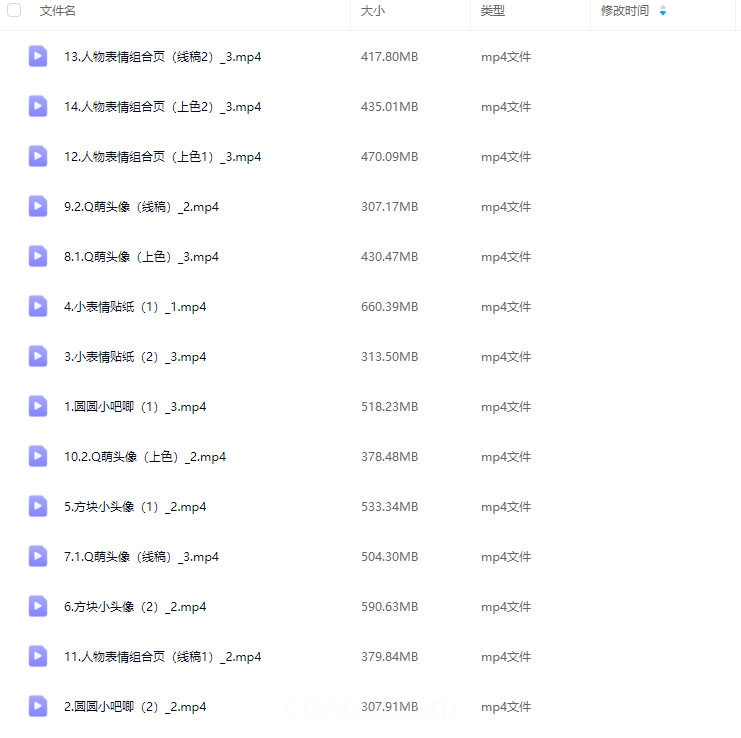
Task: Toggle the select-all checkbox
Action: [14, 11]
